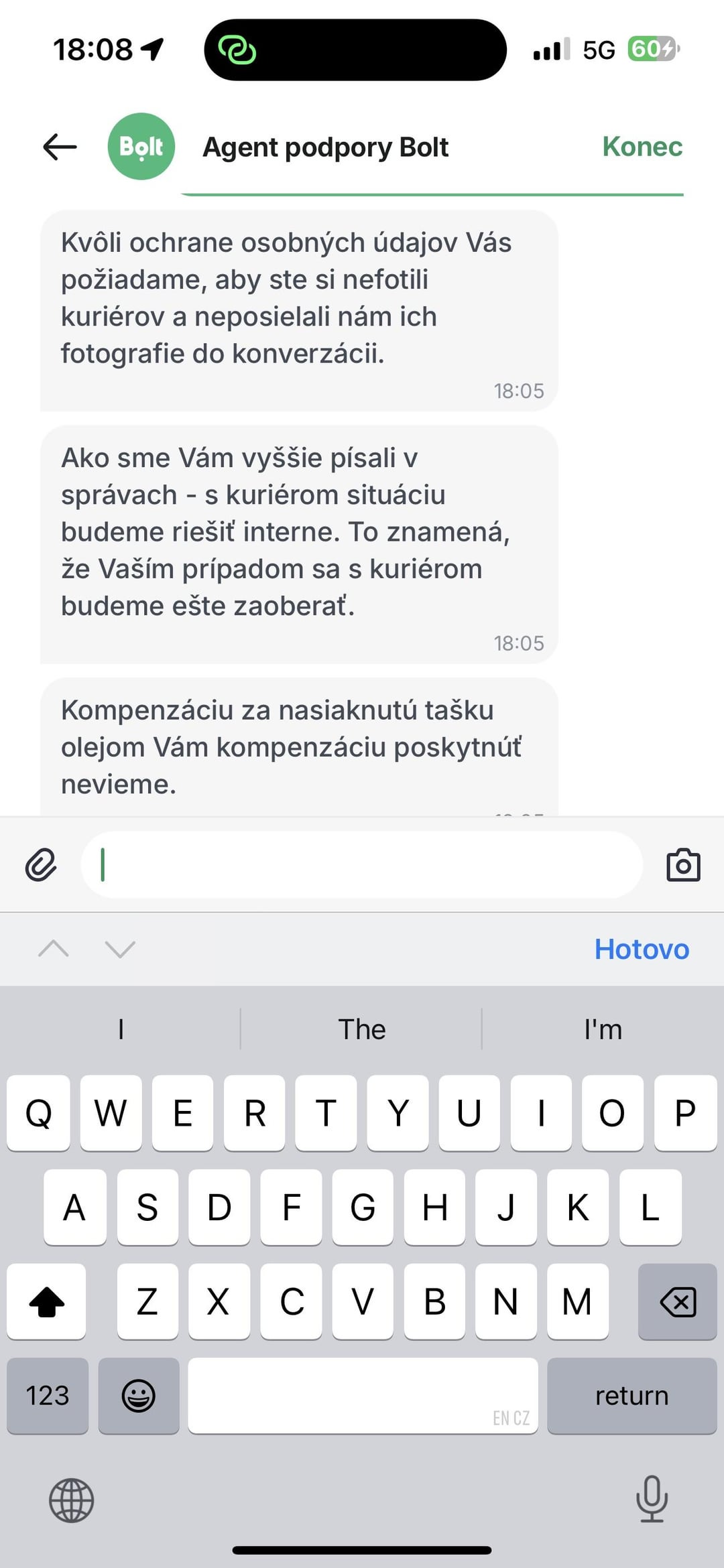Focus the message text field
This screenshot has height=1568, width=724.
click(x=362, y=864)
